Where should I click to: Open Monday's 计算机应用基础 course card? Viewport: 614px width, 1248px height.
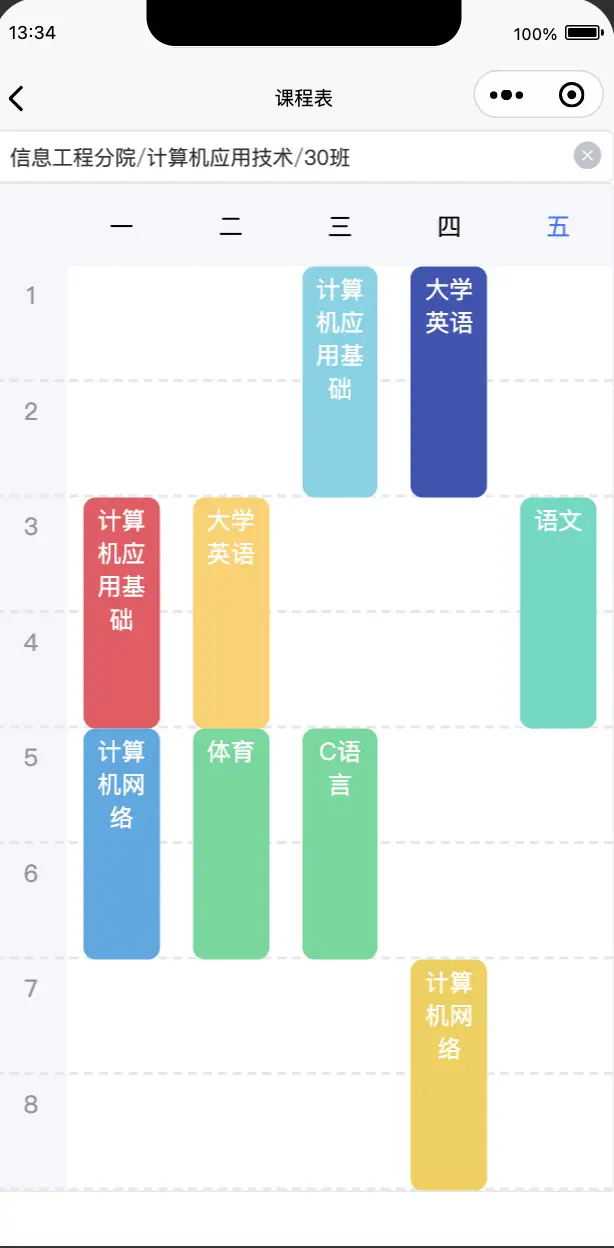[x=122, y=612]
